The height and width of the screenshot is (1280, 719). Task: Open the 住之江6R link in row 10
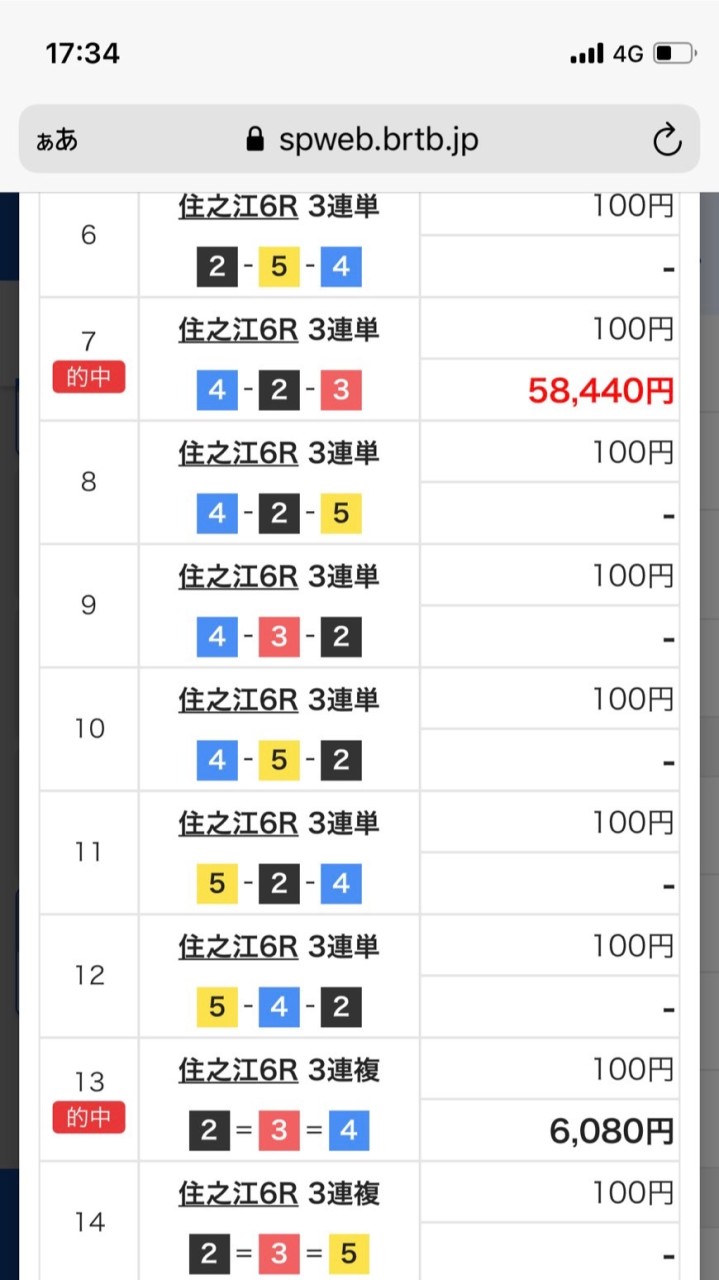[x=238, y=700]
